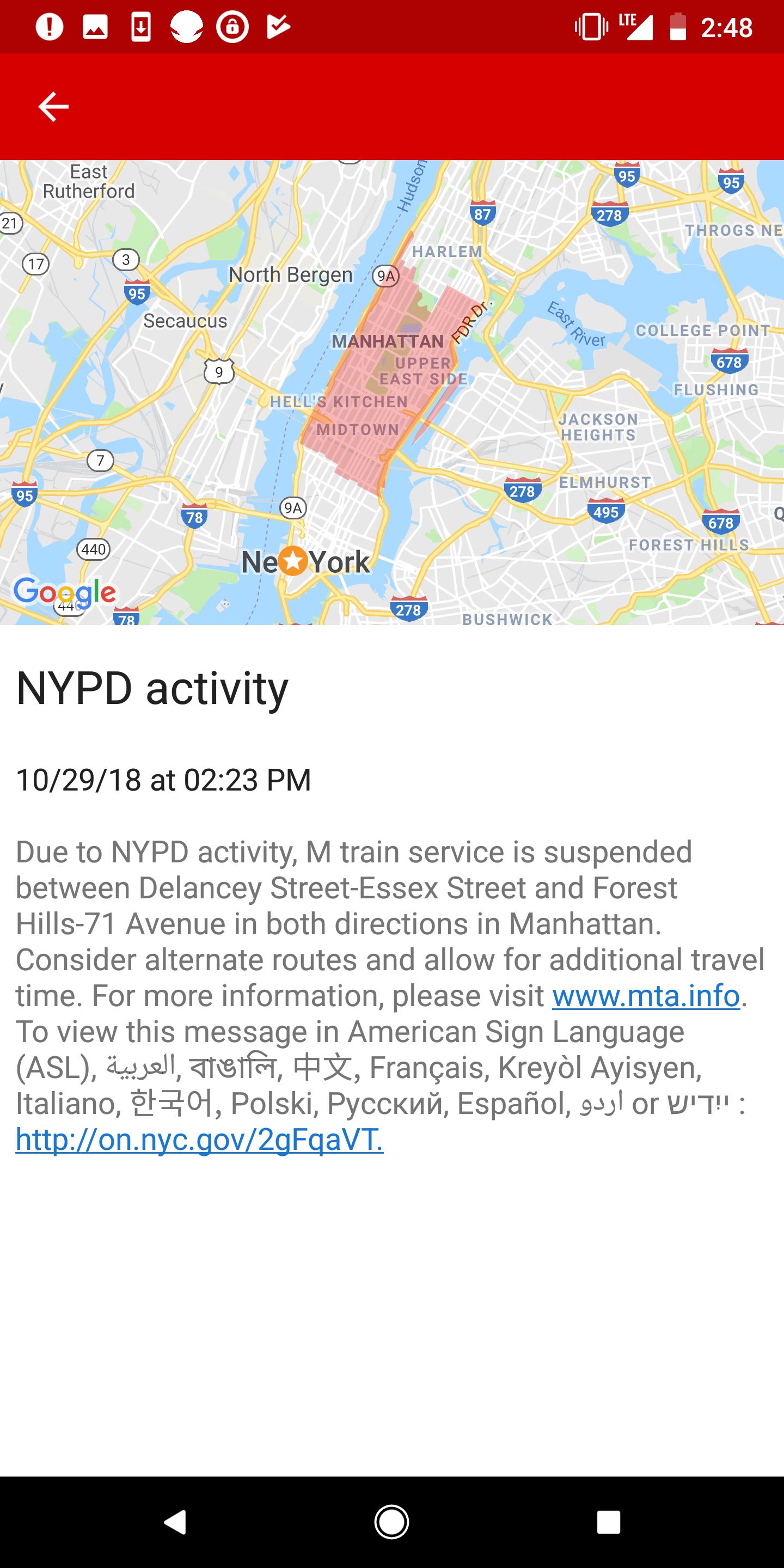The image size is (784, 1568).
Task: Open recent apps from the navigation bar
Action: (608, 1522)
